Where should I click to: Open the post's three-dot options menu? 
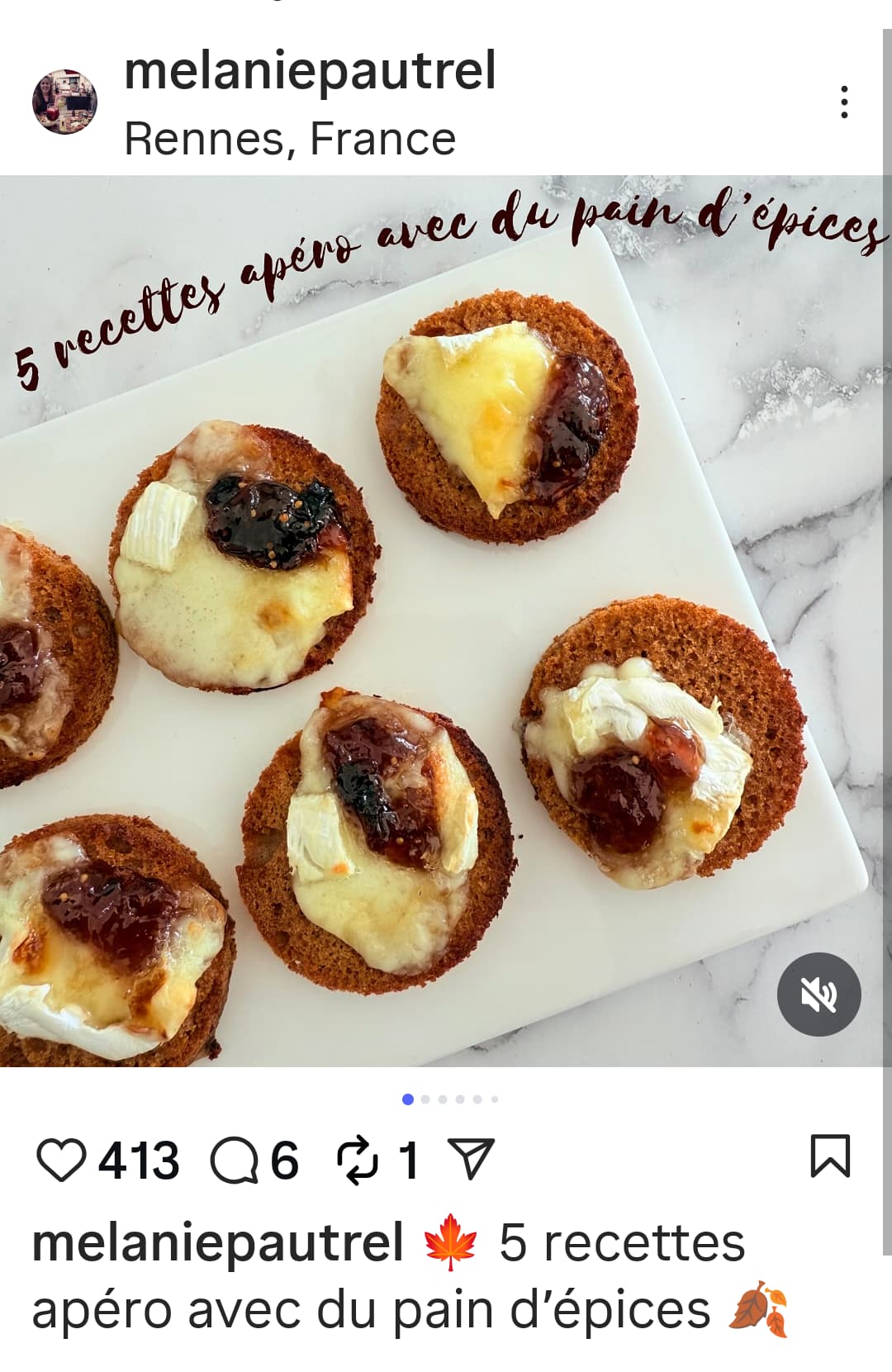(x=843, y=102)
